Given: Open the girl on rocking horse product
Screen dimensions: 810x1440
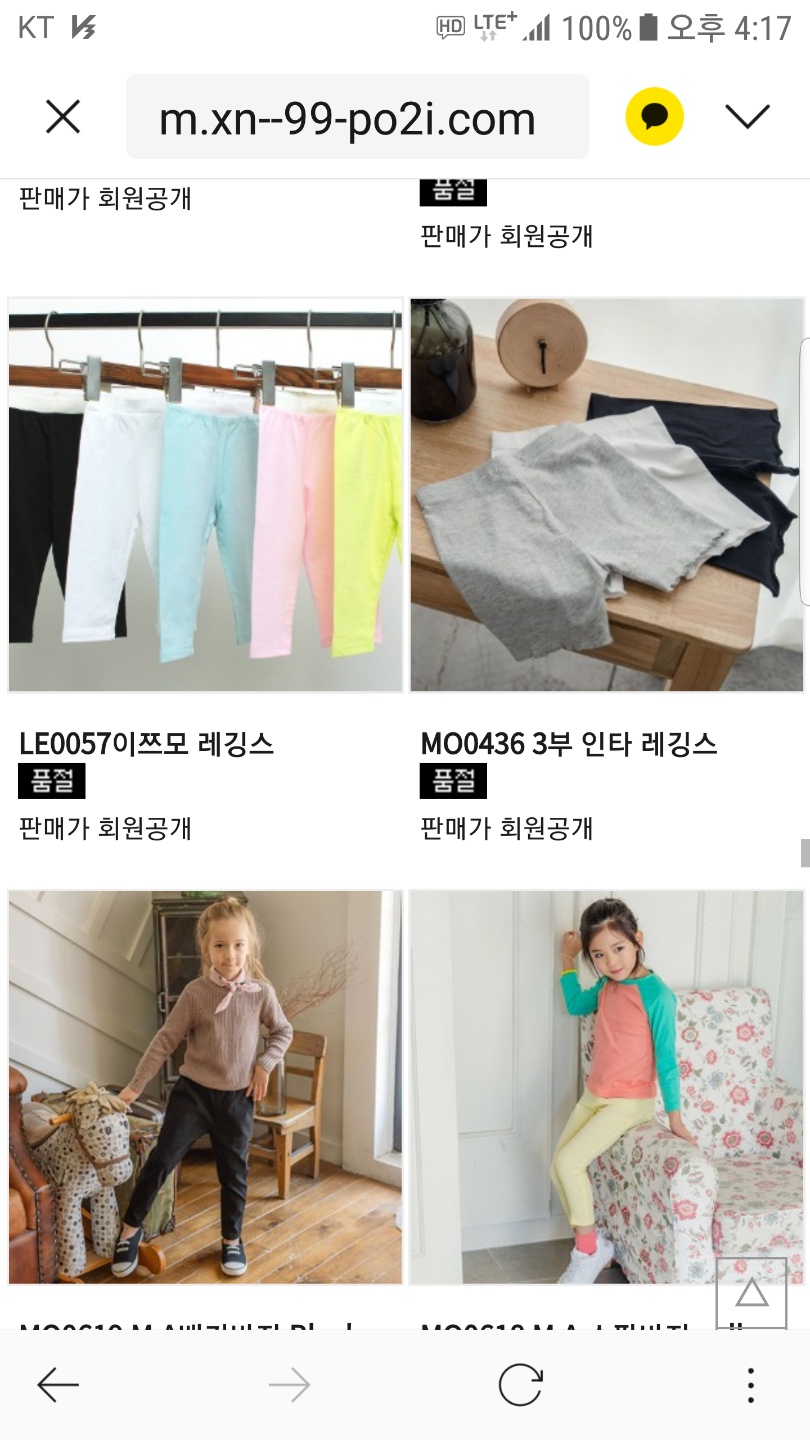Looking at the screenshot, I should [x=205, y=1088].
